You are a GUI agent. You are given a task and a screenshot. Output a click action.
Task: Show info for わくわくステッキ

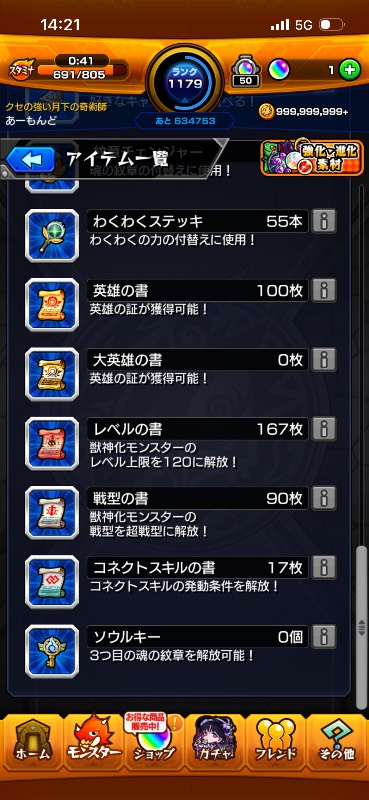(x=324, y=221)
